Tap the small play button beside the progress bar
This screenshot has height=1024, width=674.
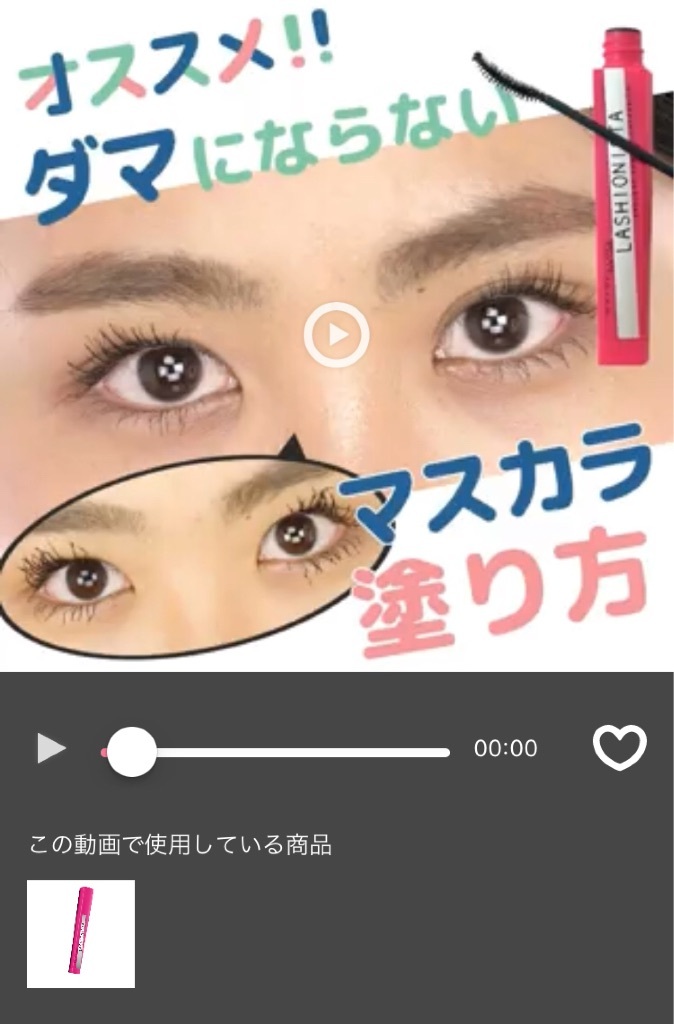click(51, 748)
